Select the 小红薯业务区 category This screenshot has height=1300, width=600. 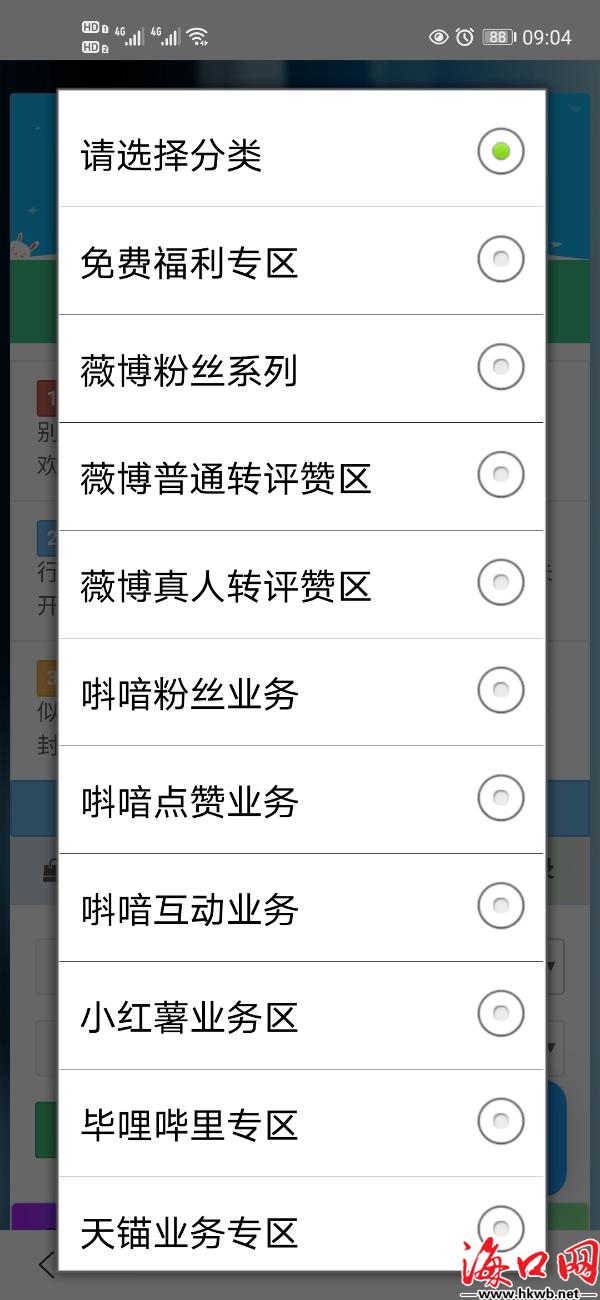point(300,1016)
